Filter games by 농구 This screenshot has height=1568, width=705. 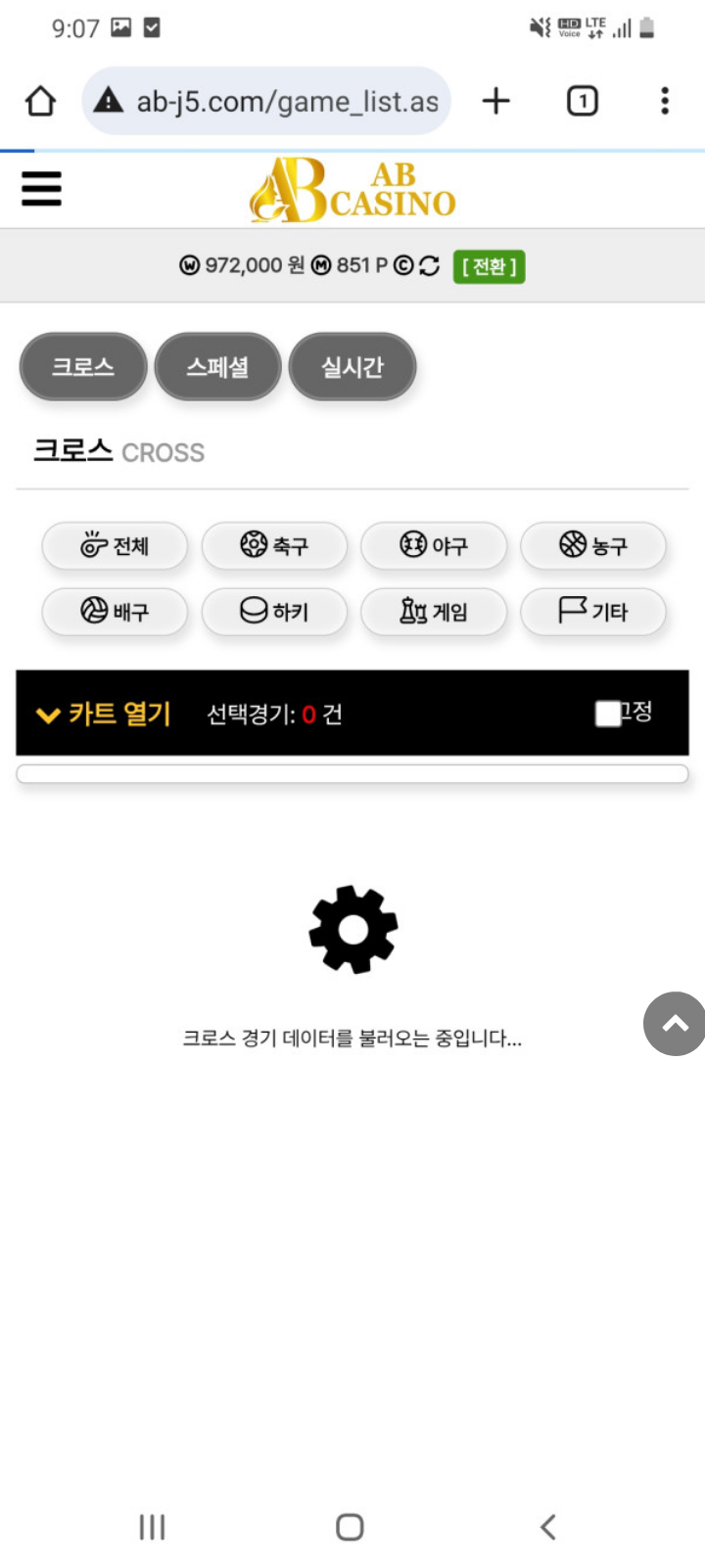[x=592, y=545]
